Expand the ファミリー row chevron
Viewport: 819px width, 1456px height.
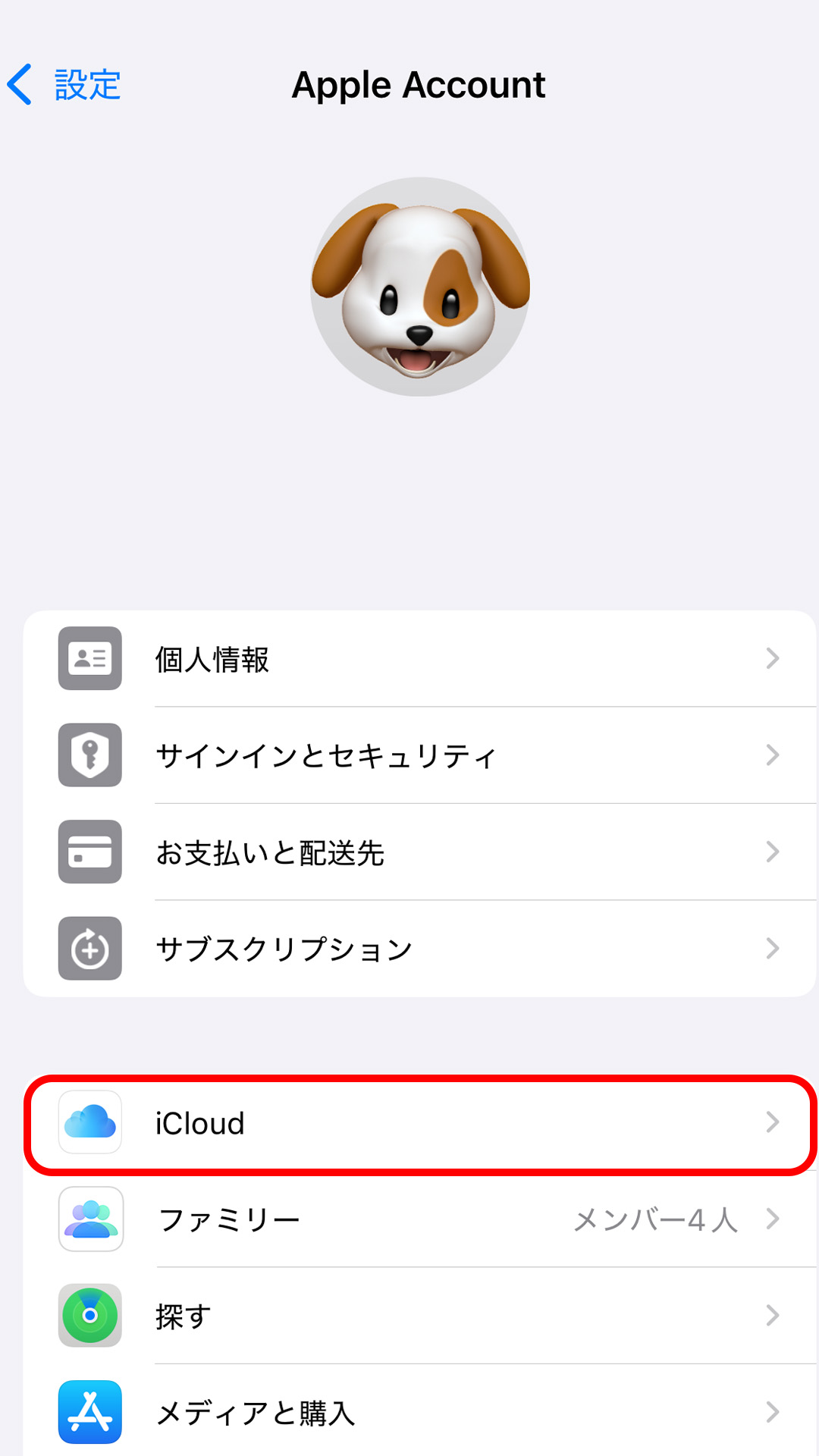[773, 1219]
